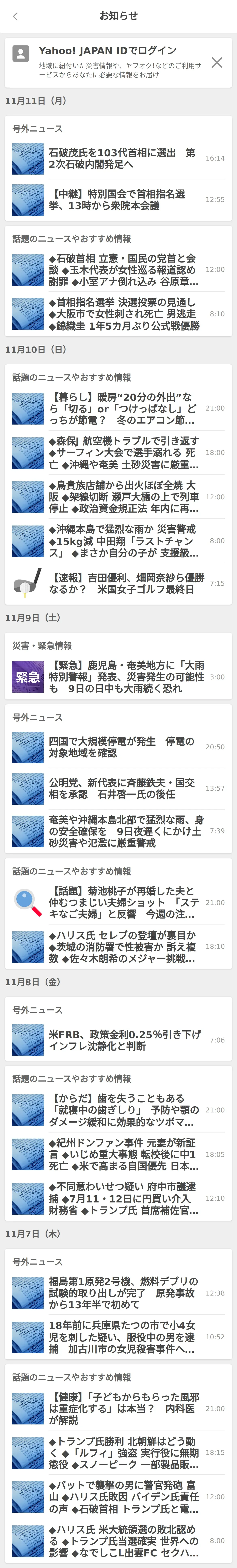Open the 四国で大規模停電 news item
Viewport: 237px width, 1568px height.
pyautogui.click(x=122, y=747)
